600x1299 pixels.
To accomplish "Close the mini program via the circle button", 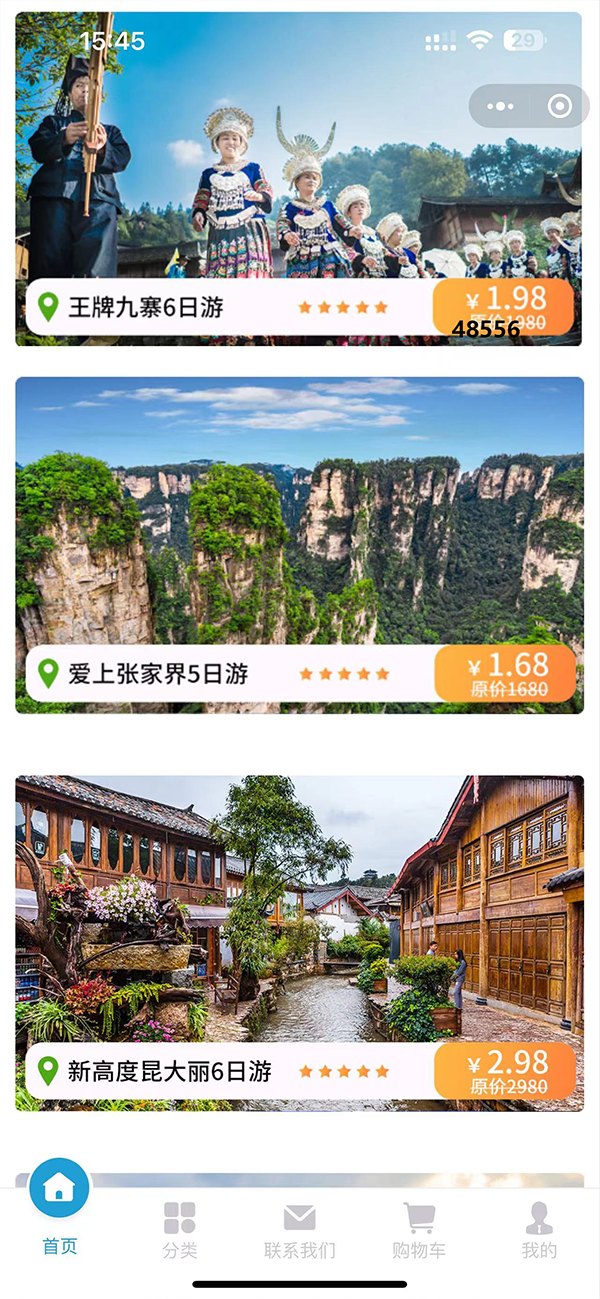I will coord(560,106).
